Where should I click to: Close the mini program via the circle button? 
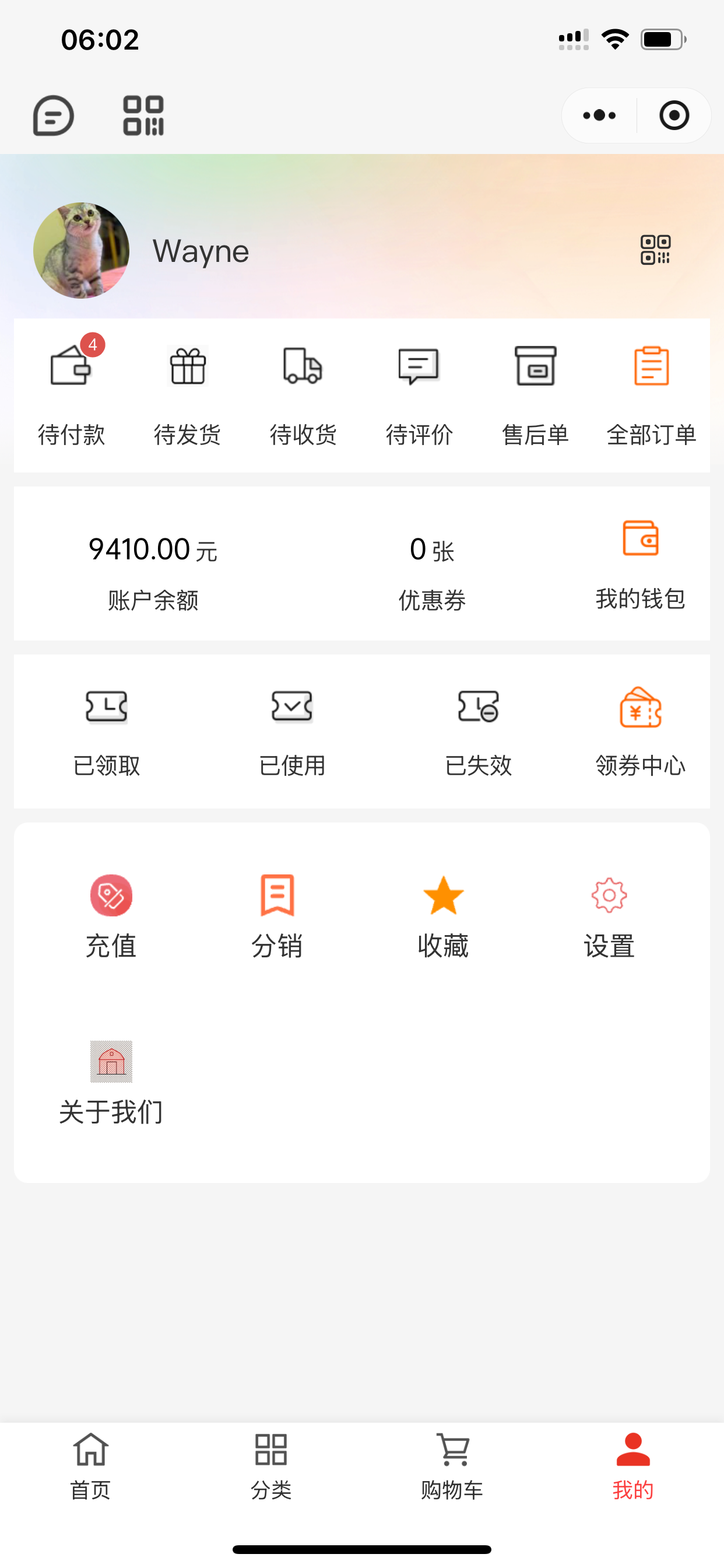674,116
